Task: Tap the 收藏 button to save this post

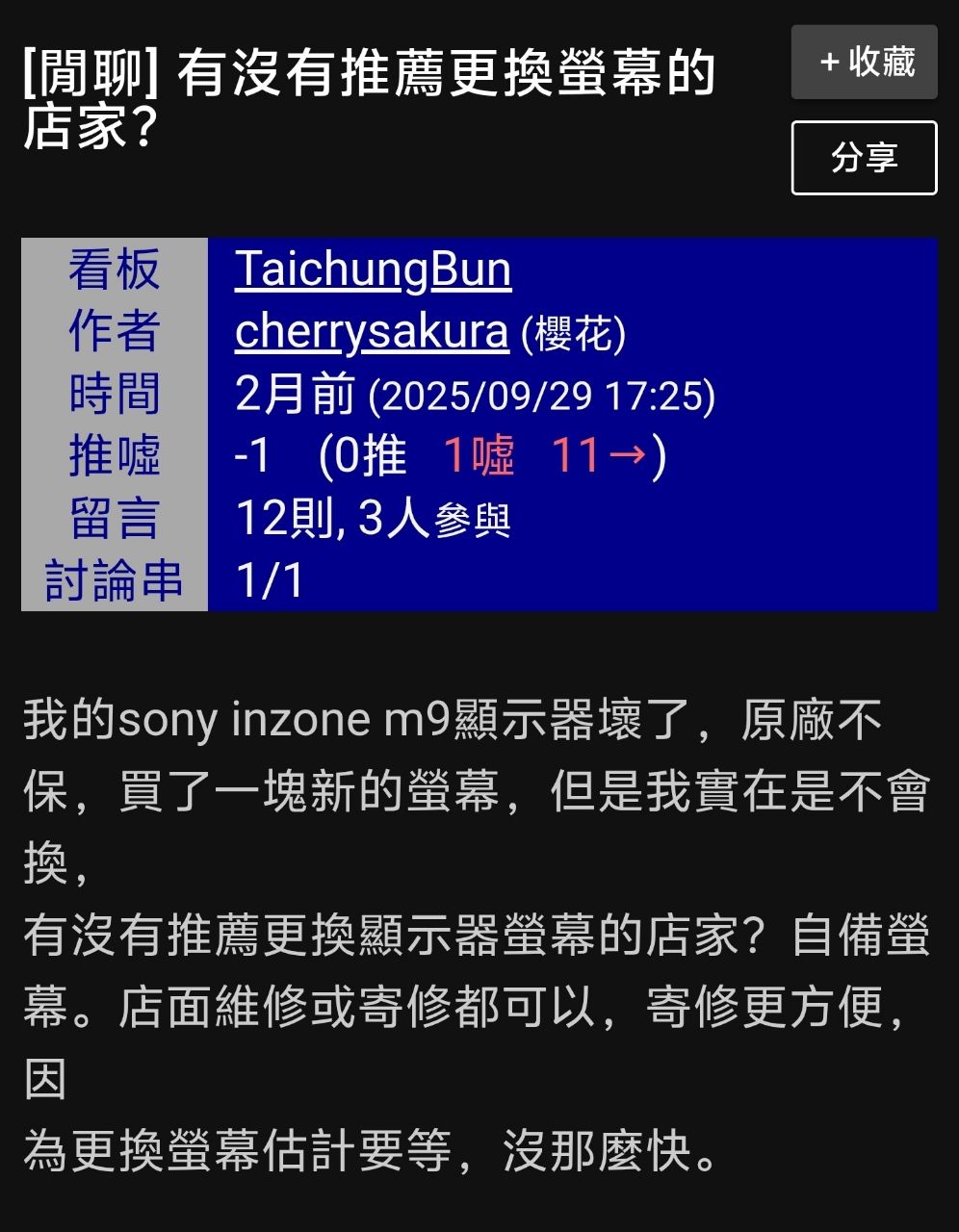Action: click(x=864, y=63)
